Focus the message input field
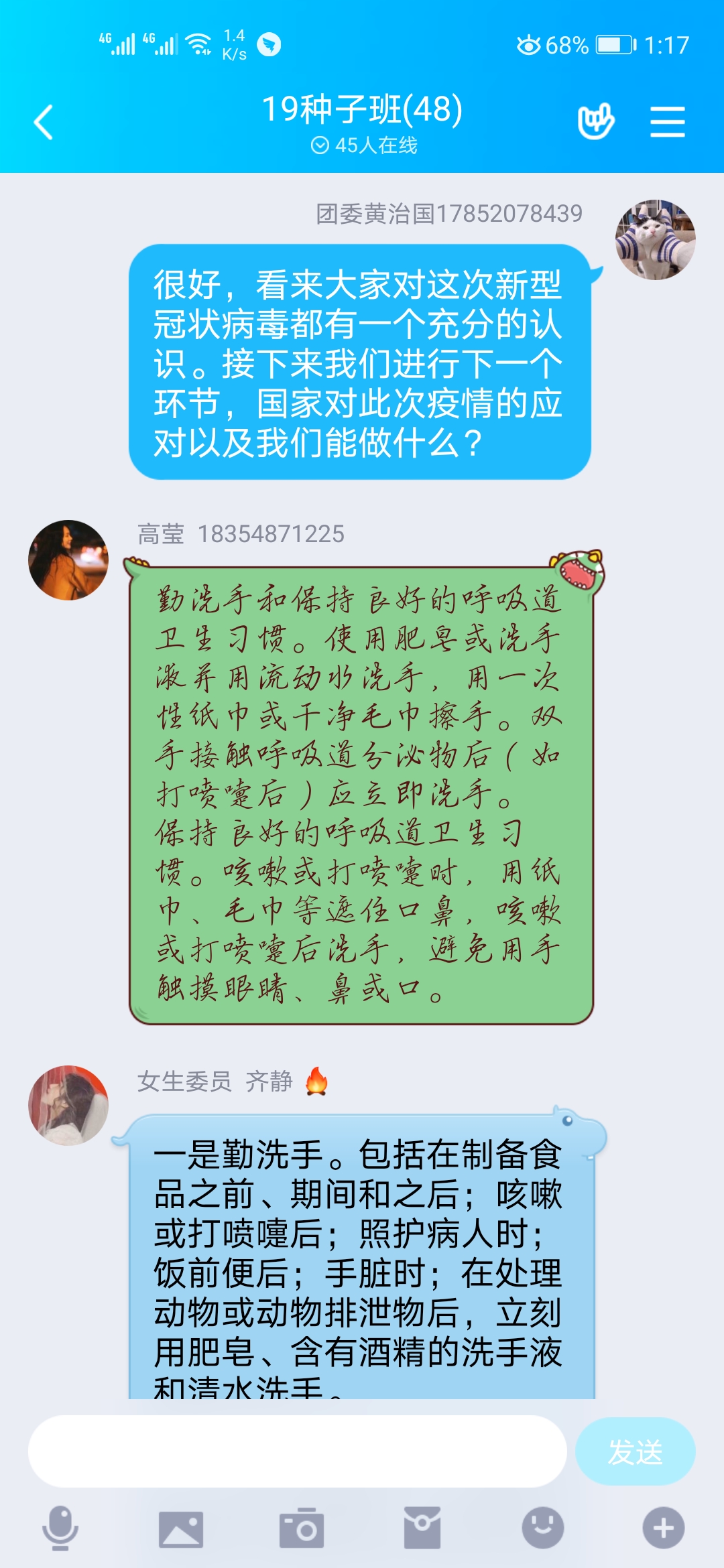 pyautogui.click(x=297, y=1451)
